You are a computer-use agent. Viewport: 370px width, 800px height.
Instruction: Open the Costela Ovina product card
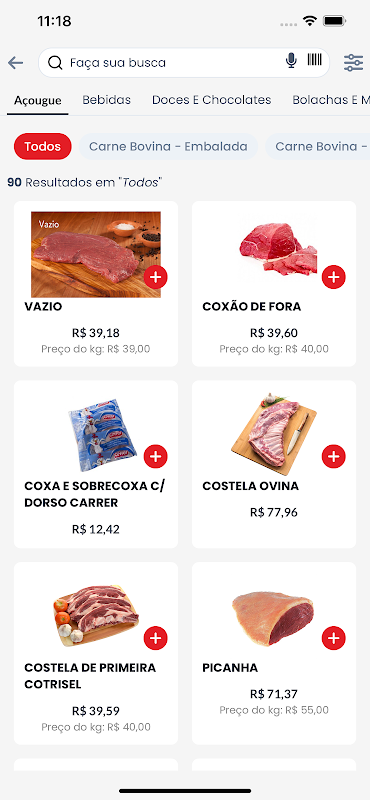click(274, 464)
